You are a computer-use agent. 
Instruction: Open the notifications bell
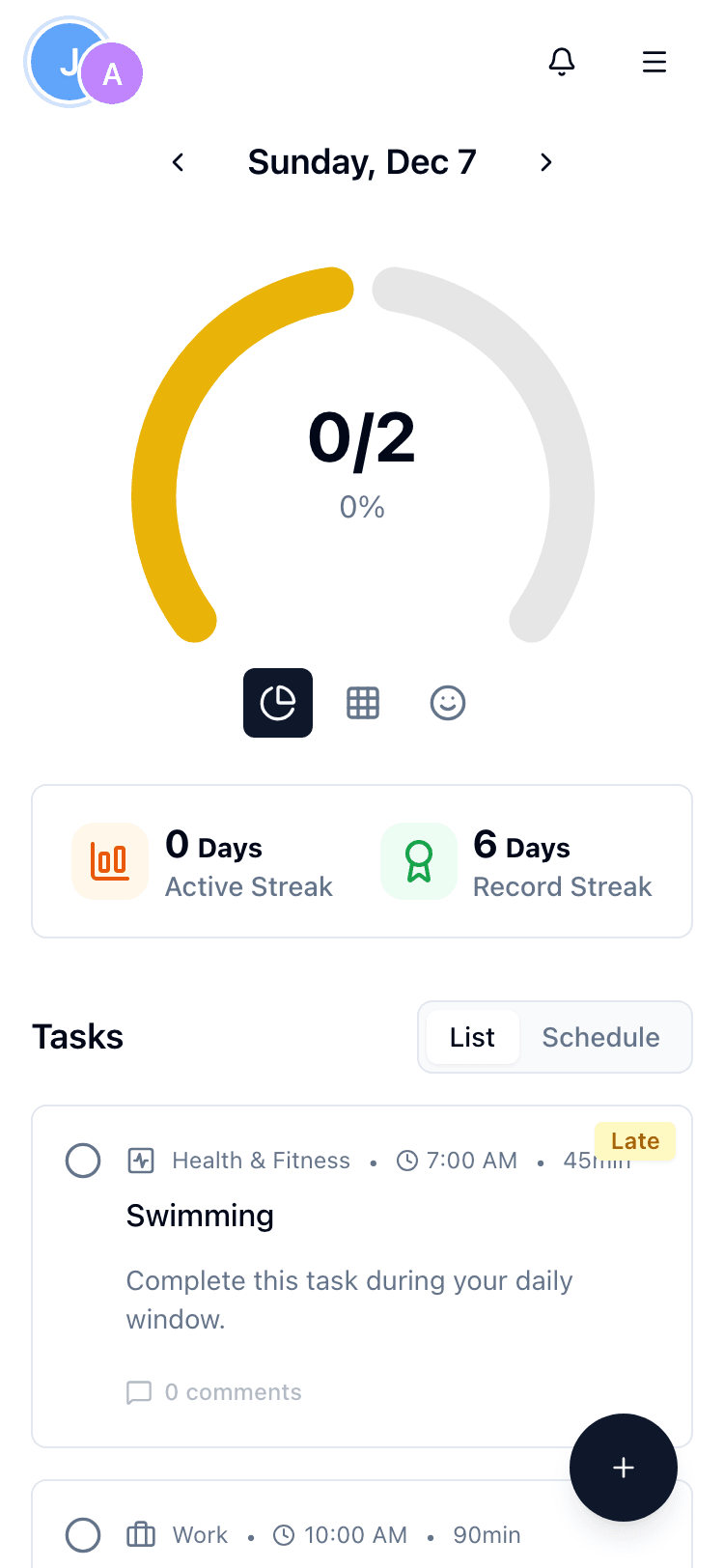coord(561,61)
